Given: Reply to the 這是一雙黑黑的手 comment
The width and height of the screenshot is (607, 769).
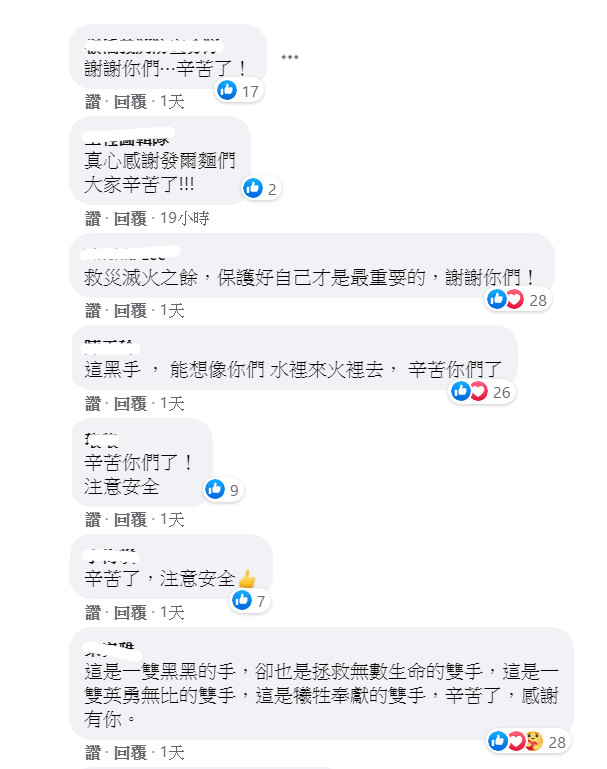Looking at the screenshot, I should (x=130, y=752).
